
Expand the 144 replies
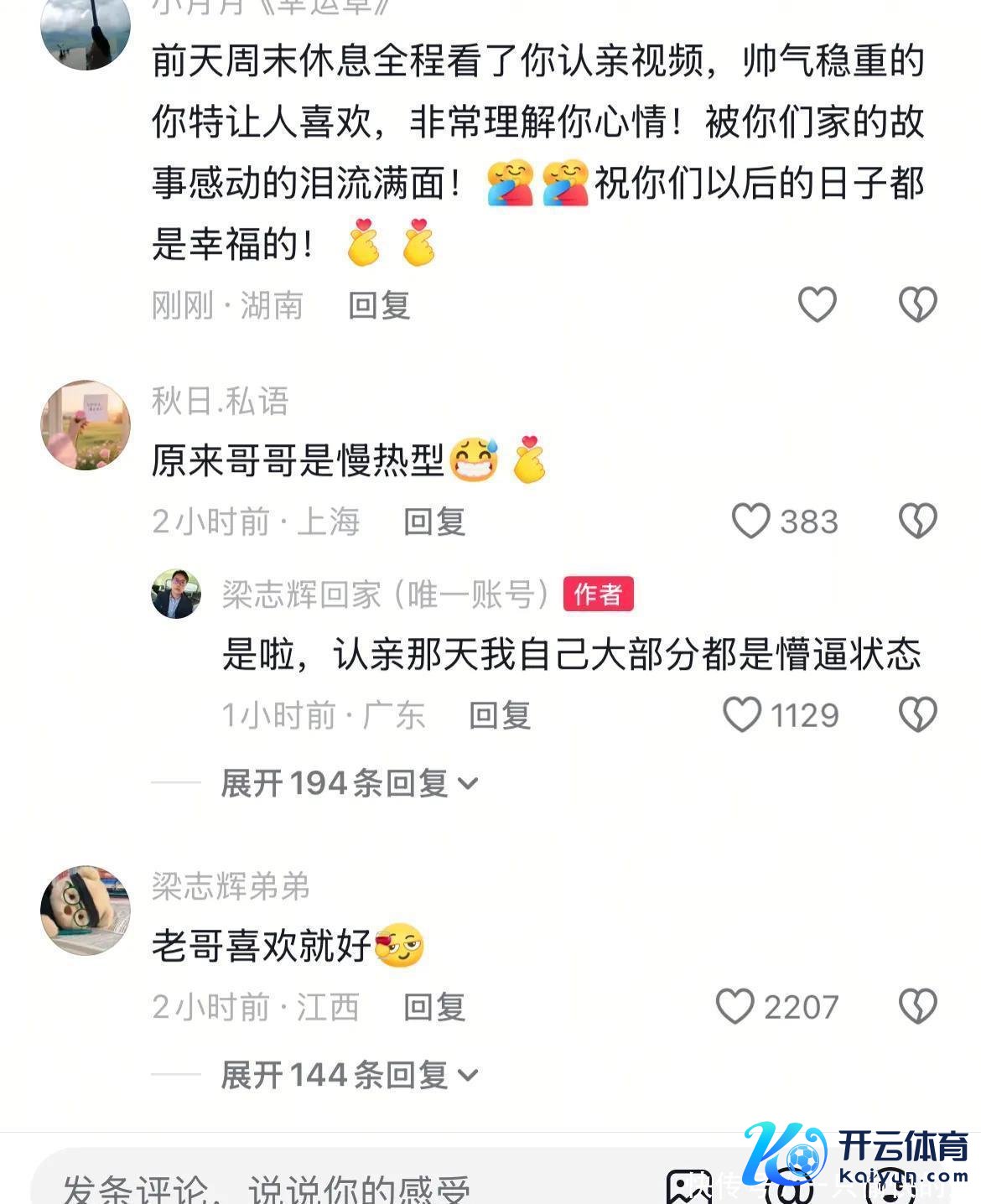(x=348, y=1075)
